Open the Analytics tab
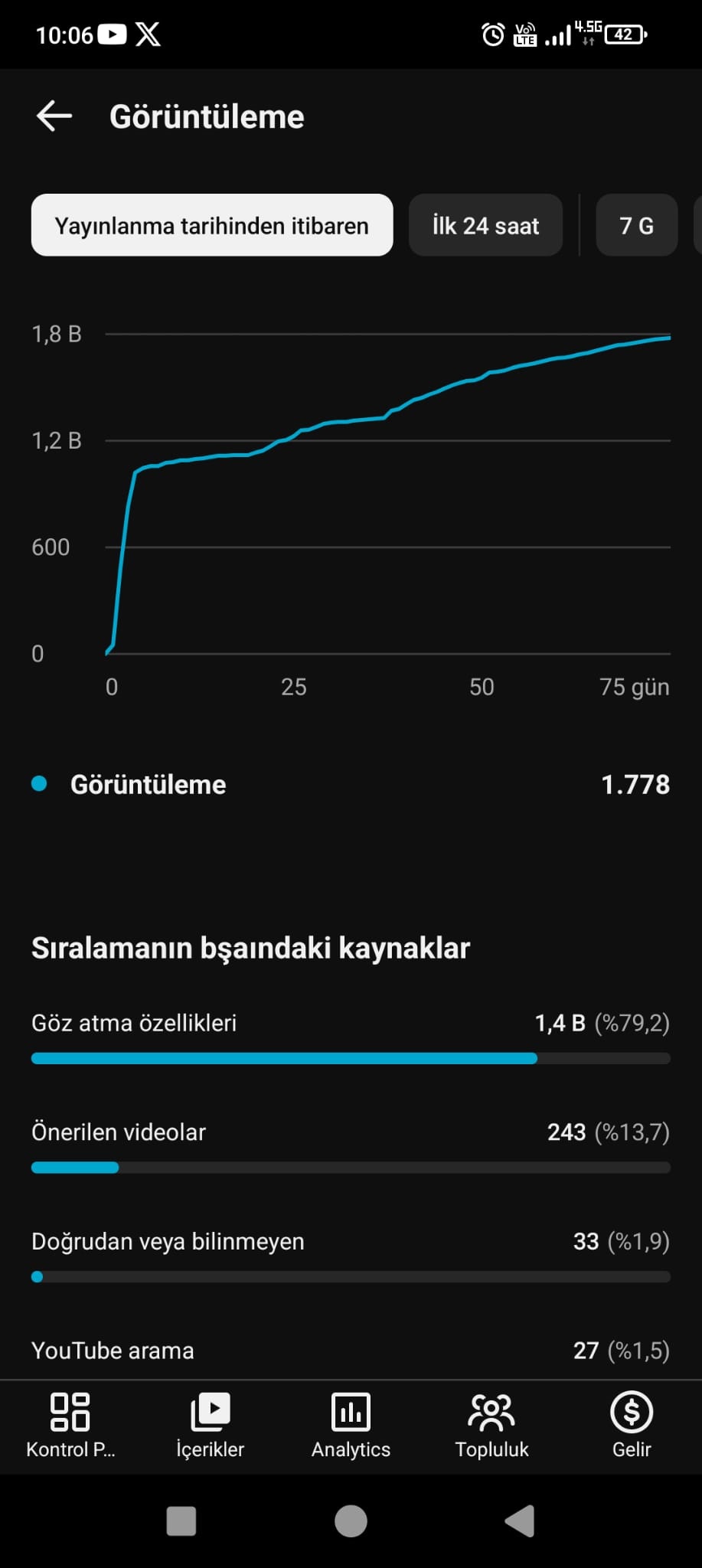This screenshot has height=1568, width=702. pyautogui.click(x=351, y=1426)
